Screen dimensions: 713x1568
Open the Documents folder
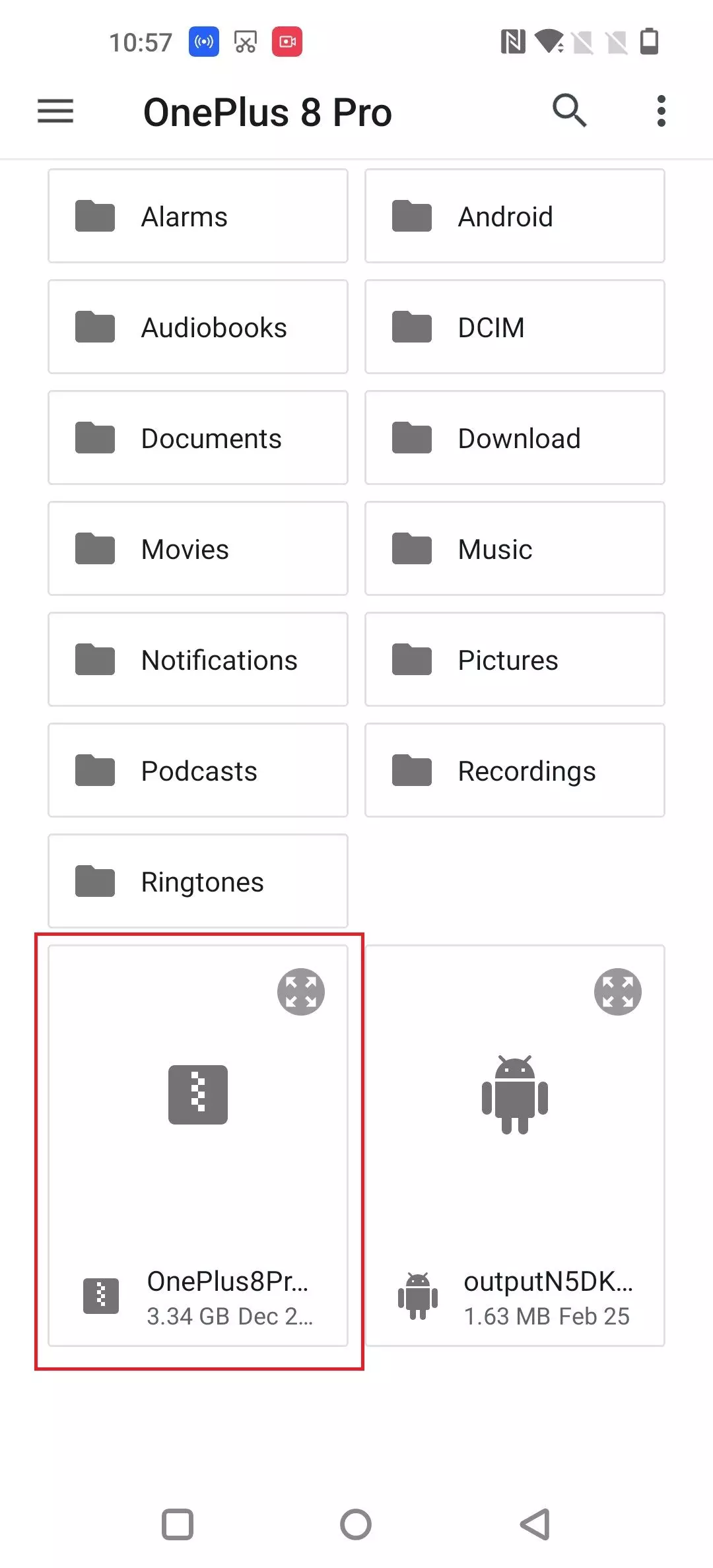197,438
